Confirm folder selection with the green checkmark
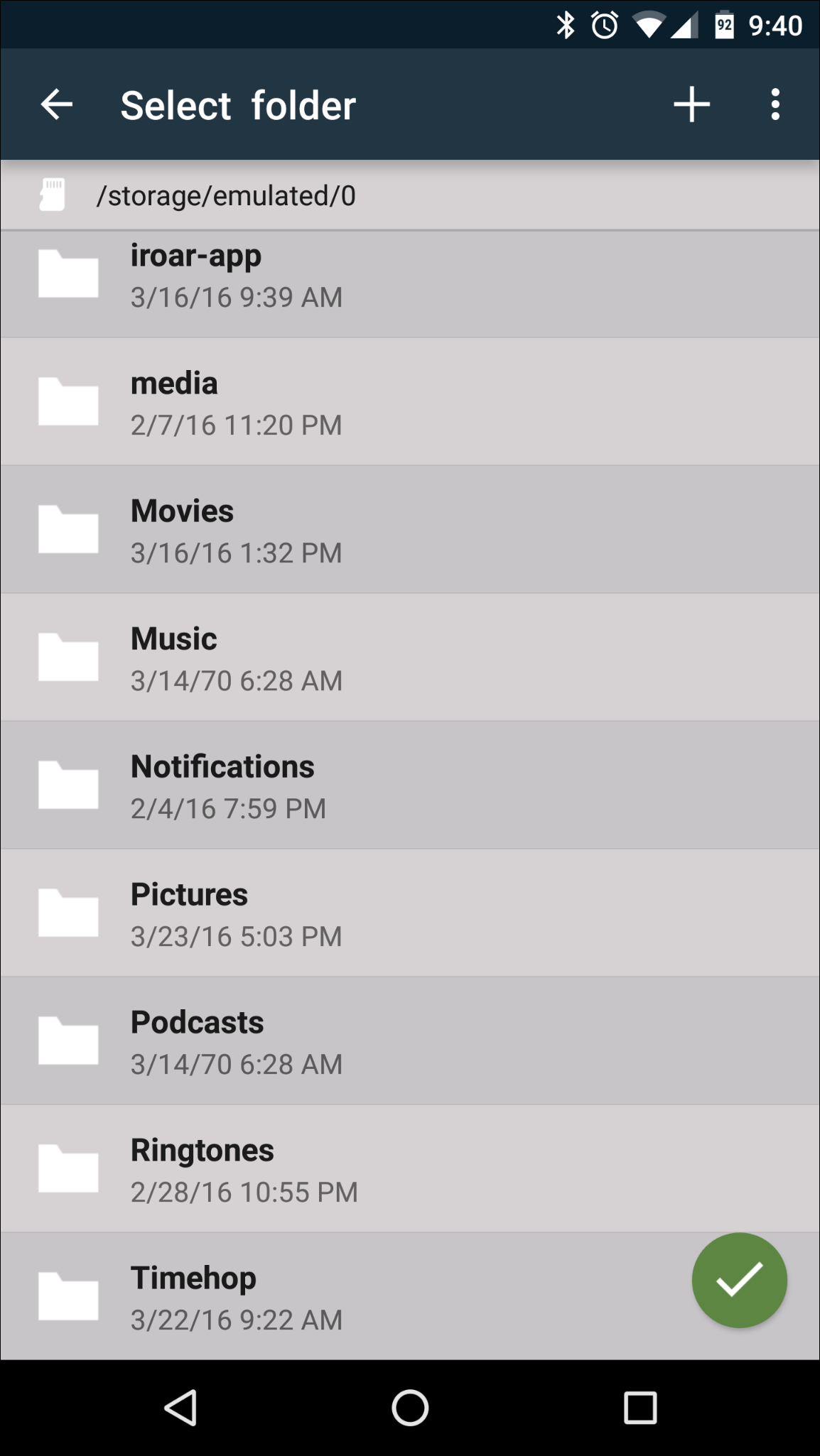 click(739, 1280)
